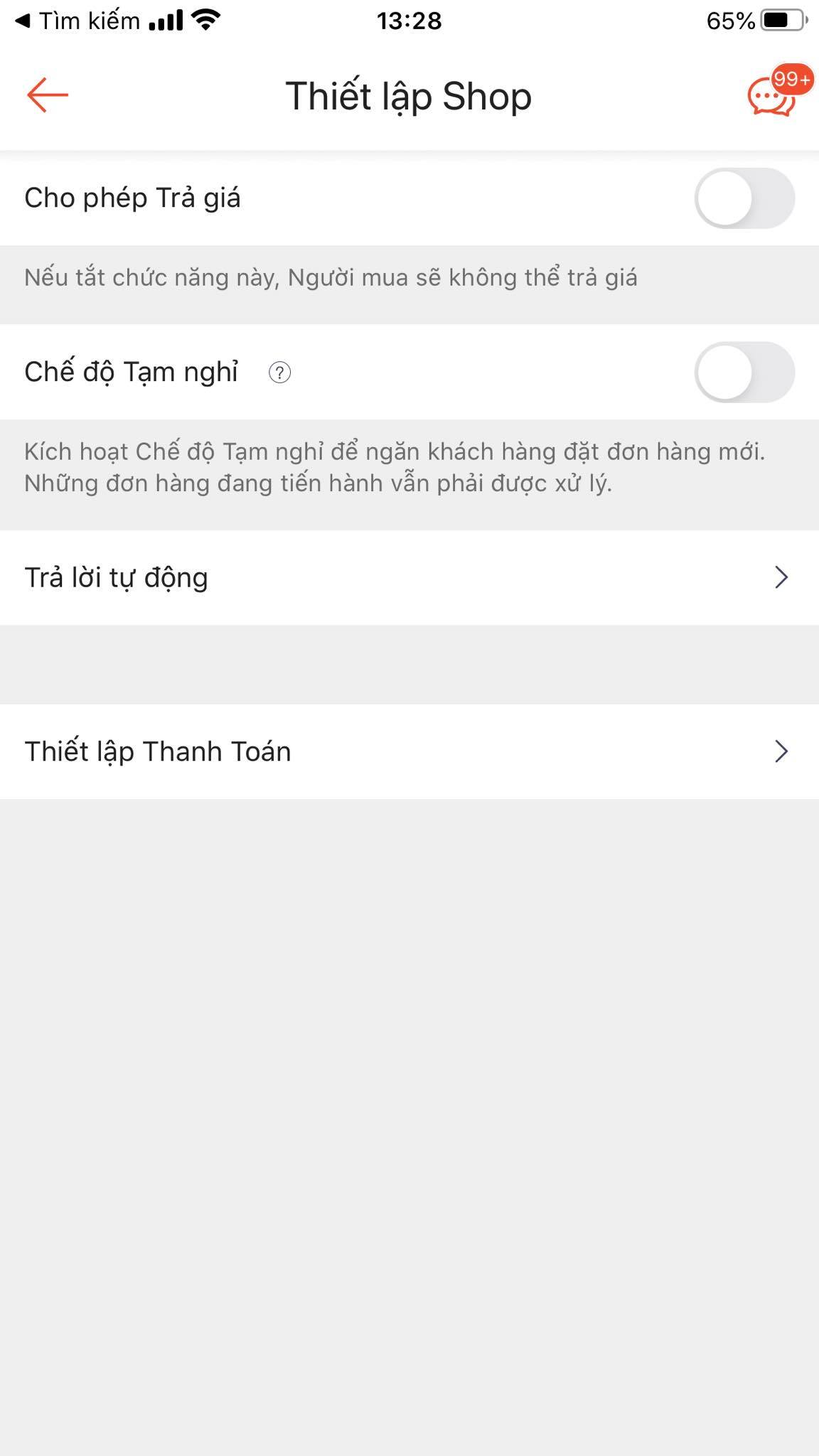Tap the vacation mode toggle slider
Image resolution: width=819 pixels, height=1456 pixels.
pyautogui.click(x=746, y=370)
